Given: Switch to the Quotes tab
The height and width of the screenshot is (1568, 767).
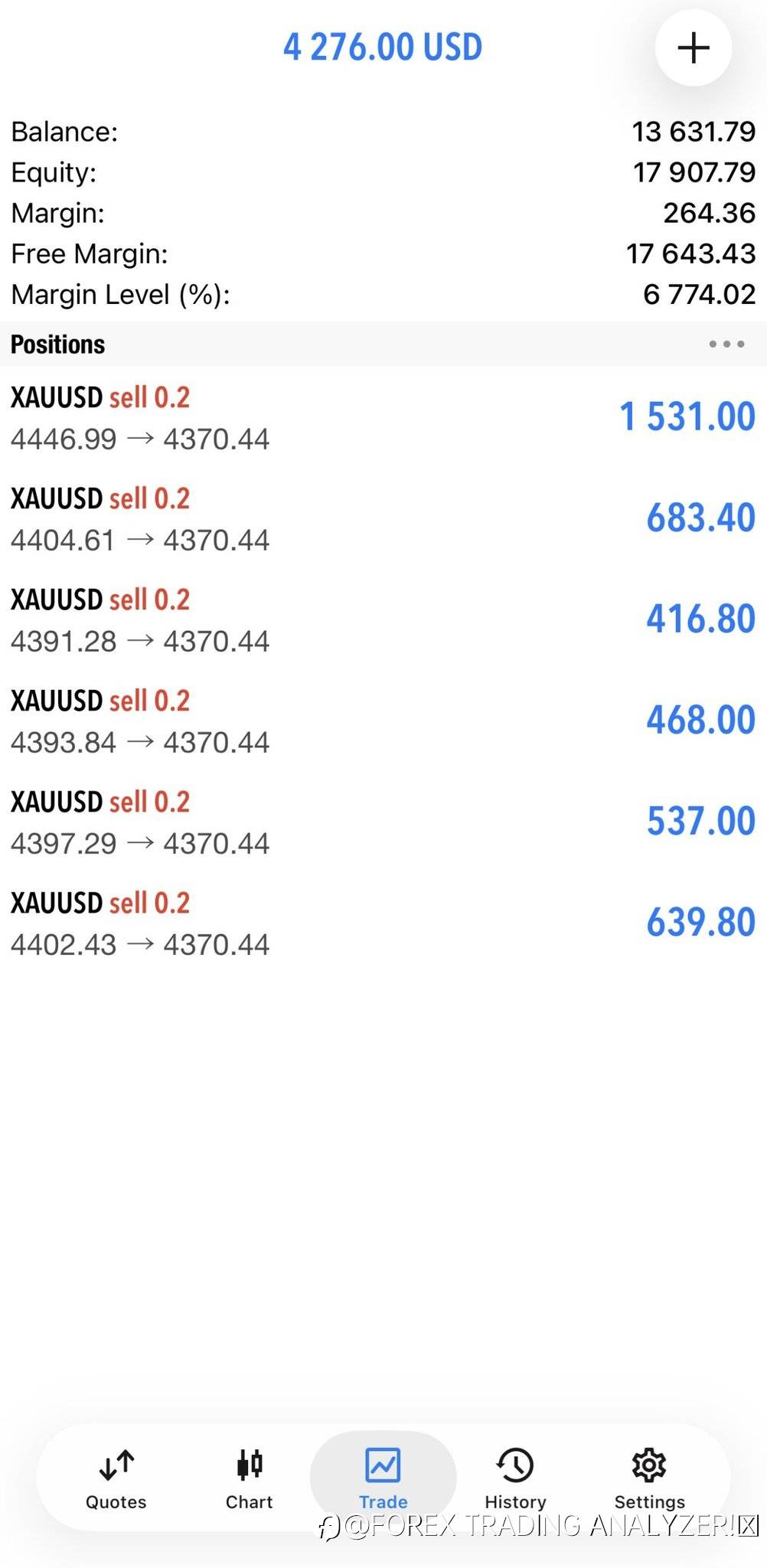Looking at the screenshot, I should tap(116, 1479).
